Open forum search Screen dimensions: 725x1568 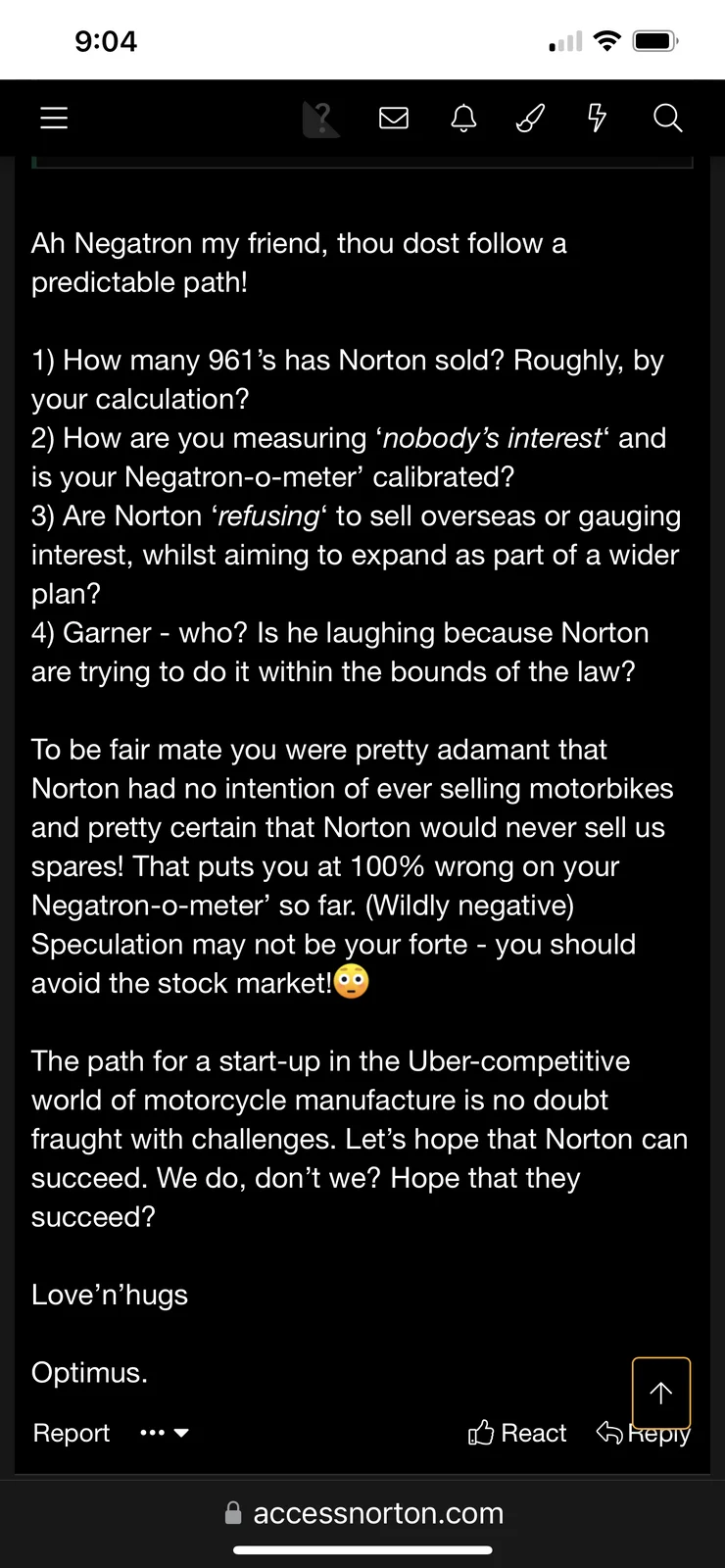[667, 119]
